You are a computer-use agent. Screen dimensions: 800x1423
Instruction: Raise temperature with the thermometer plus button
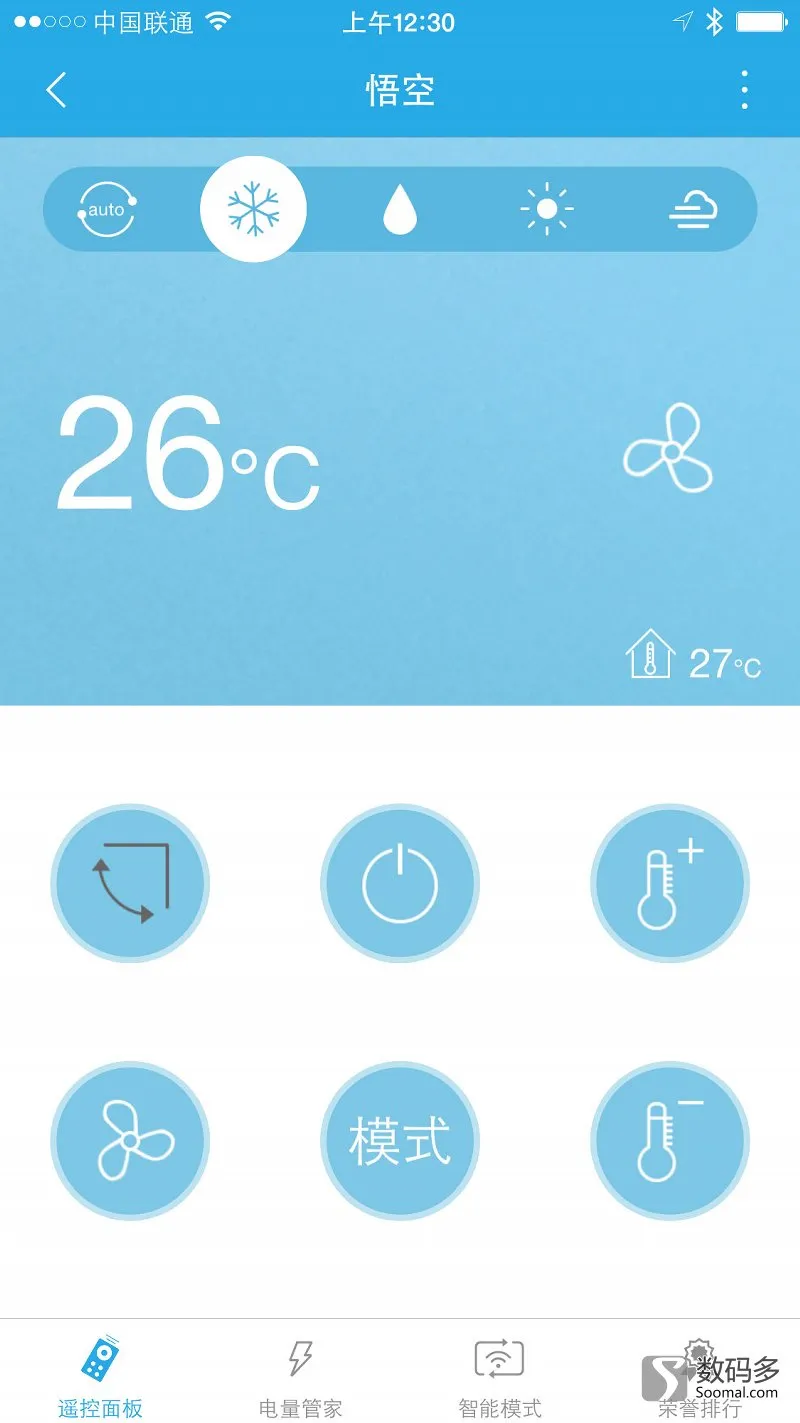pos(670,884)
